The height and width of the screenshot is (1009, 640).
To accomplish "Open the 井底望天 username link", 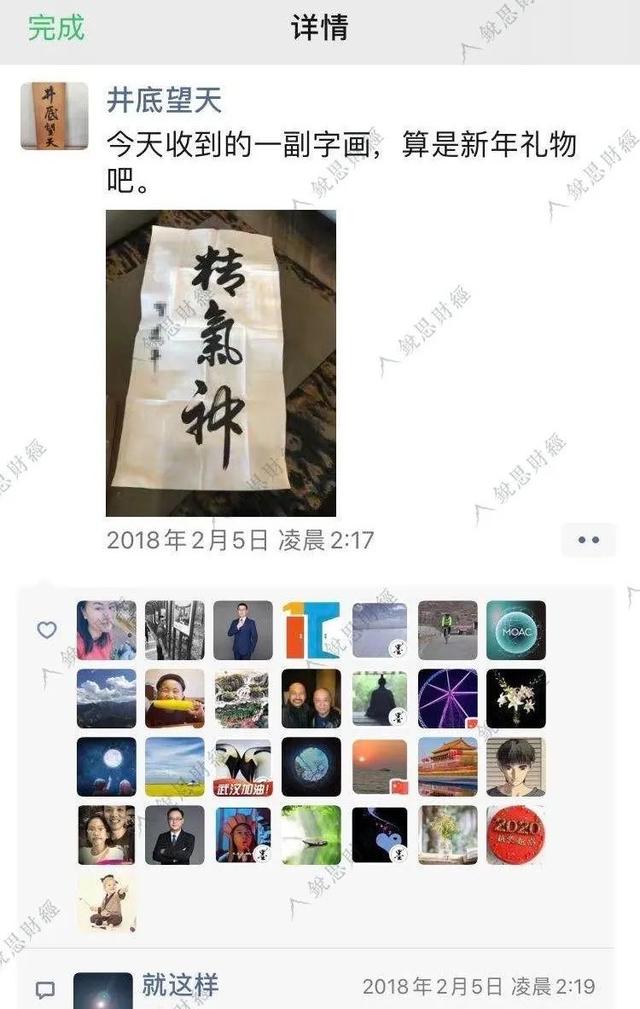I will coord(166,99).
